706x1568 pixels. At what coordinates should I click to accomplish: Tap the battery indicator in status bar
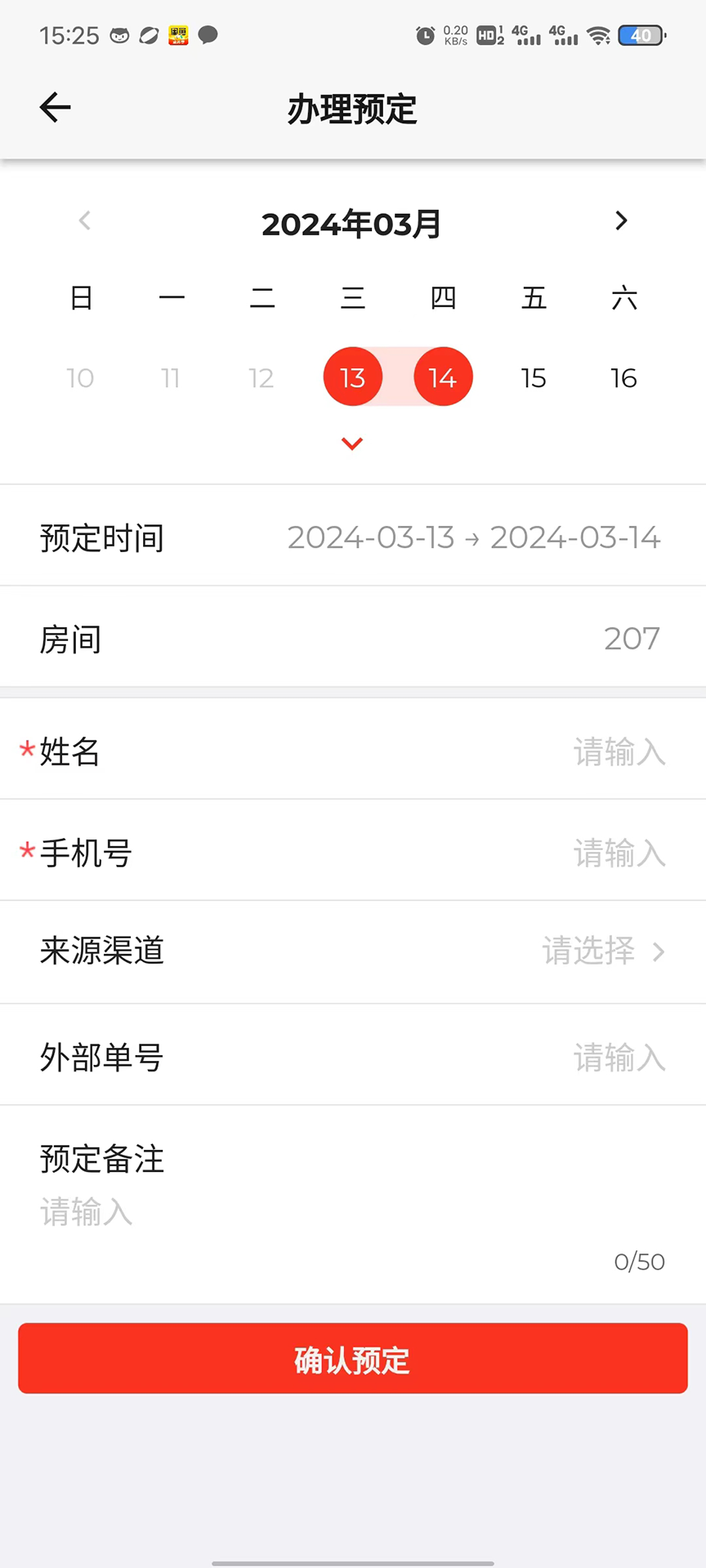(x=641, y=35)
